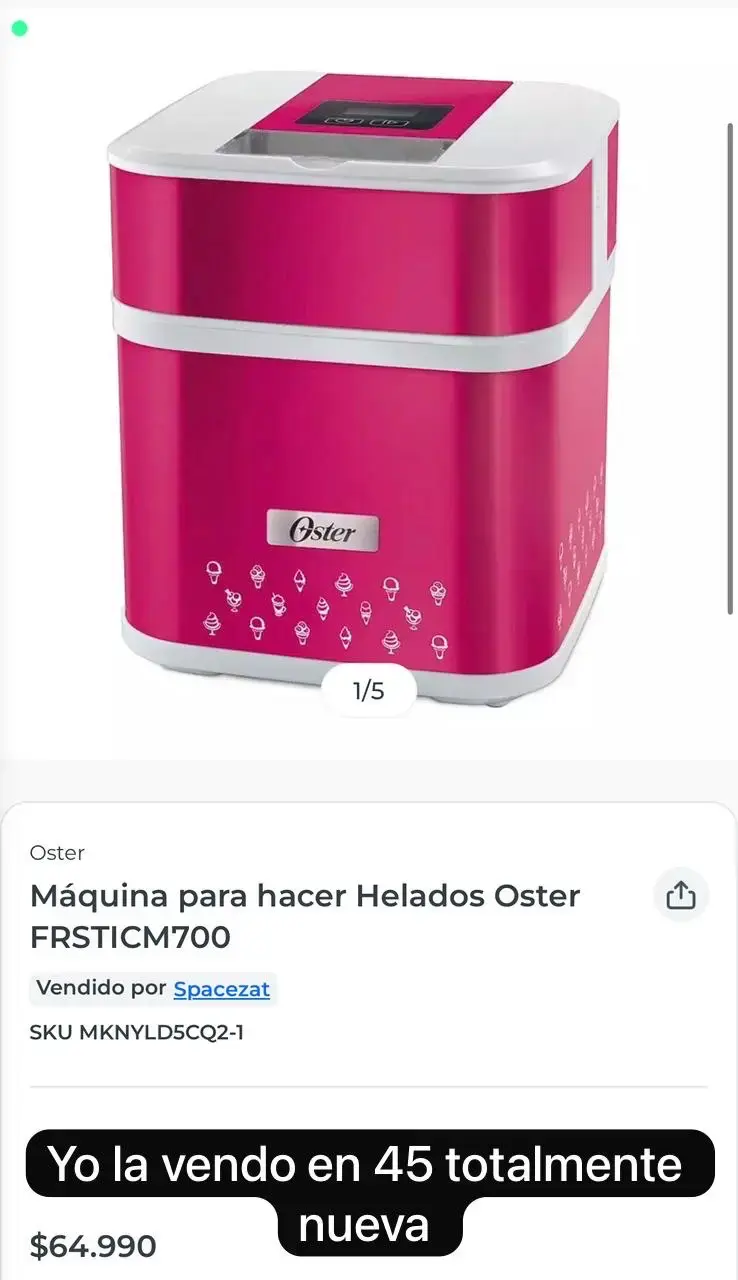Image resolution: width=738 pixels, height=1280 pixels.
Task: Share the Oster ice cream machine listing
Action: coord(681,895)
